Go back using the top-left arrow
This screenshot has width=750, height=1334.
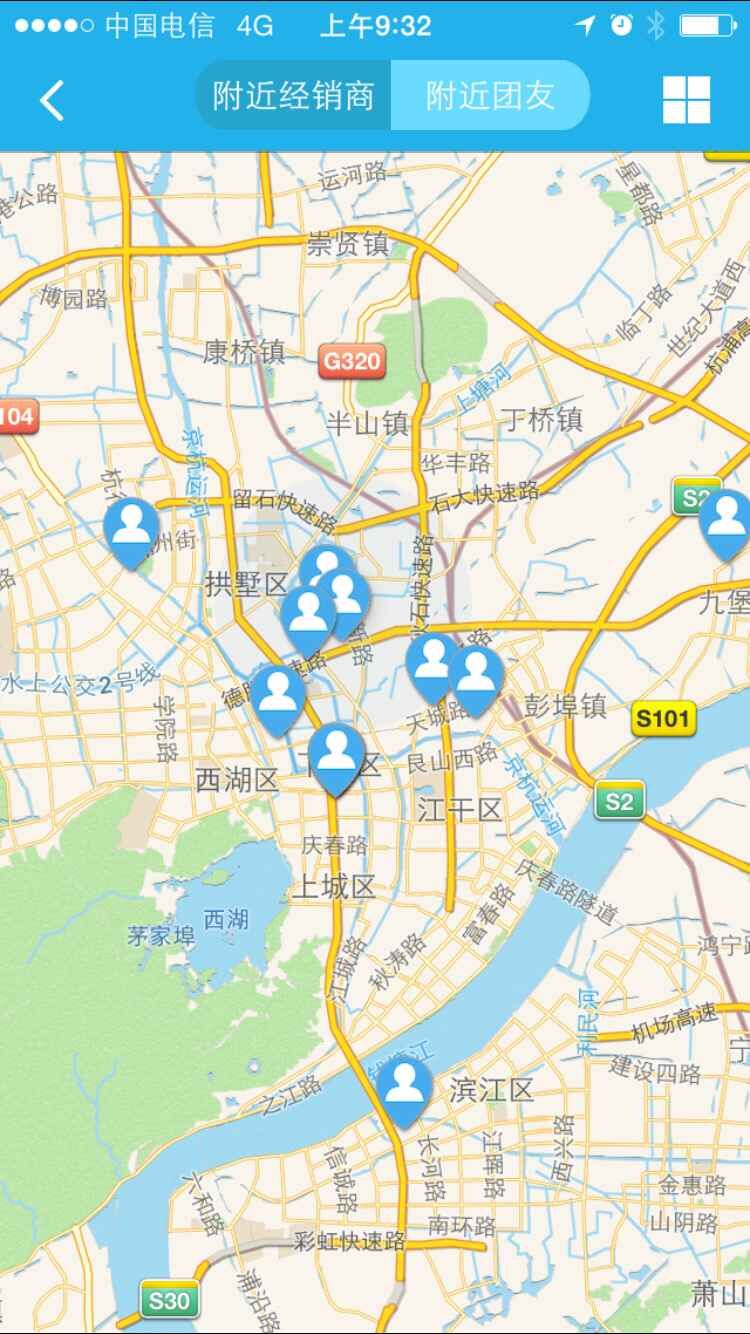52,100
